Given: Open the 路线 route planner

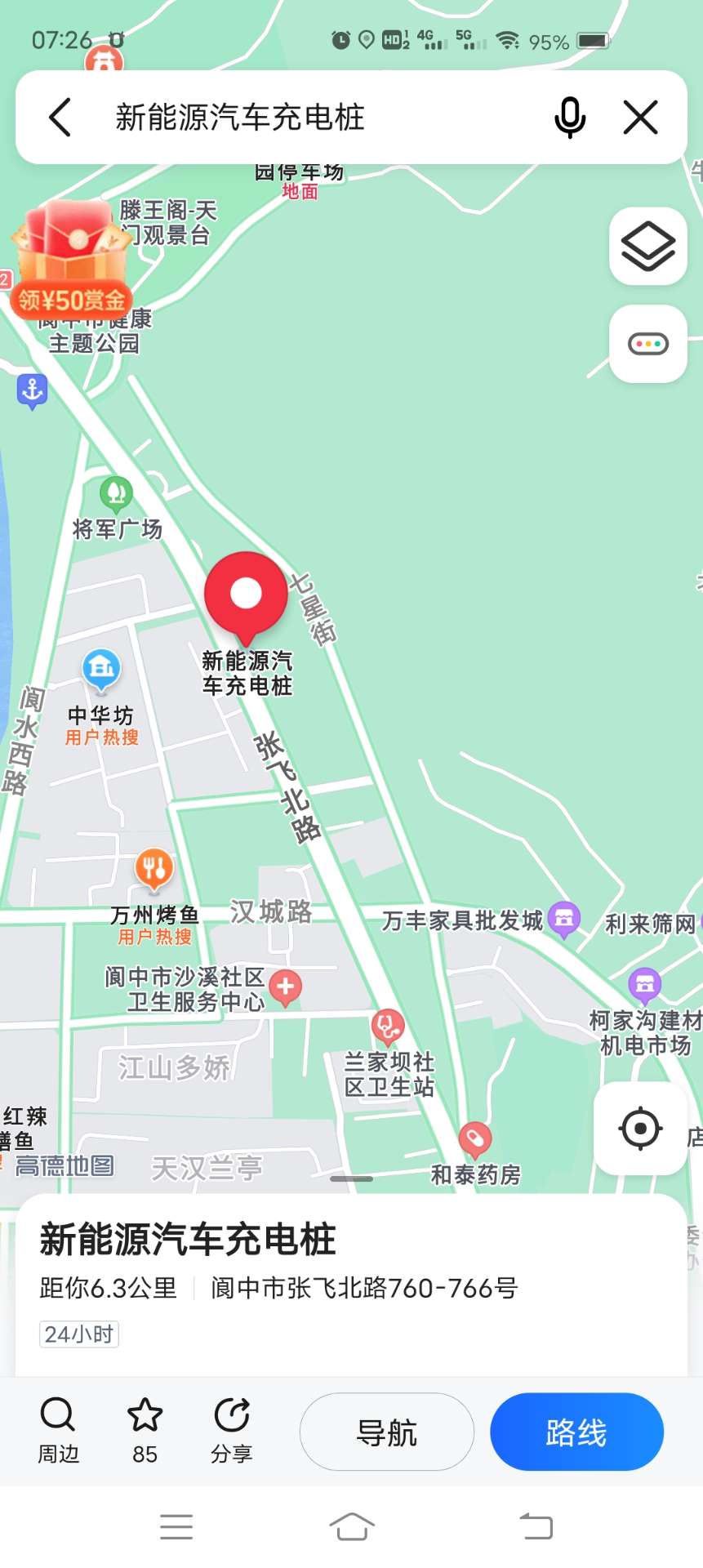Looking at the screenshot, I should pyautogui.click(x=576, y=1432).
